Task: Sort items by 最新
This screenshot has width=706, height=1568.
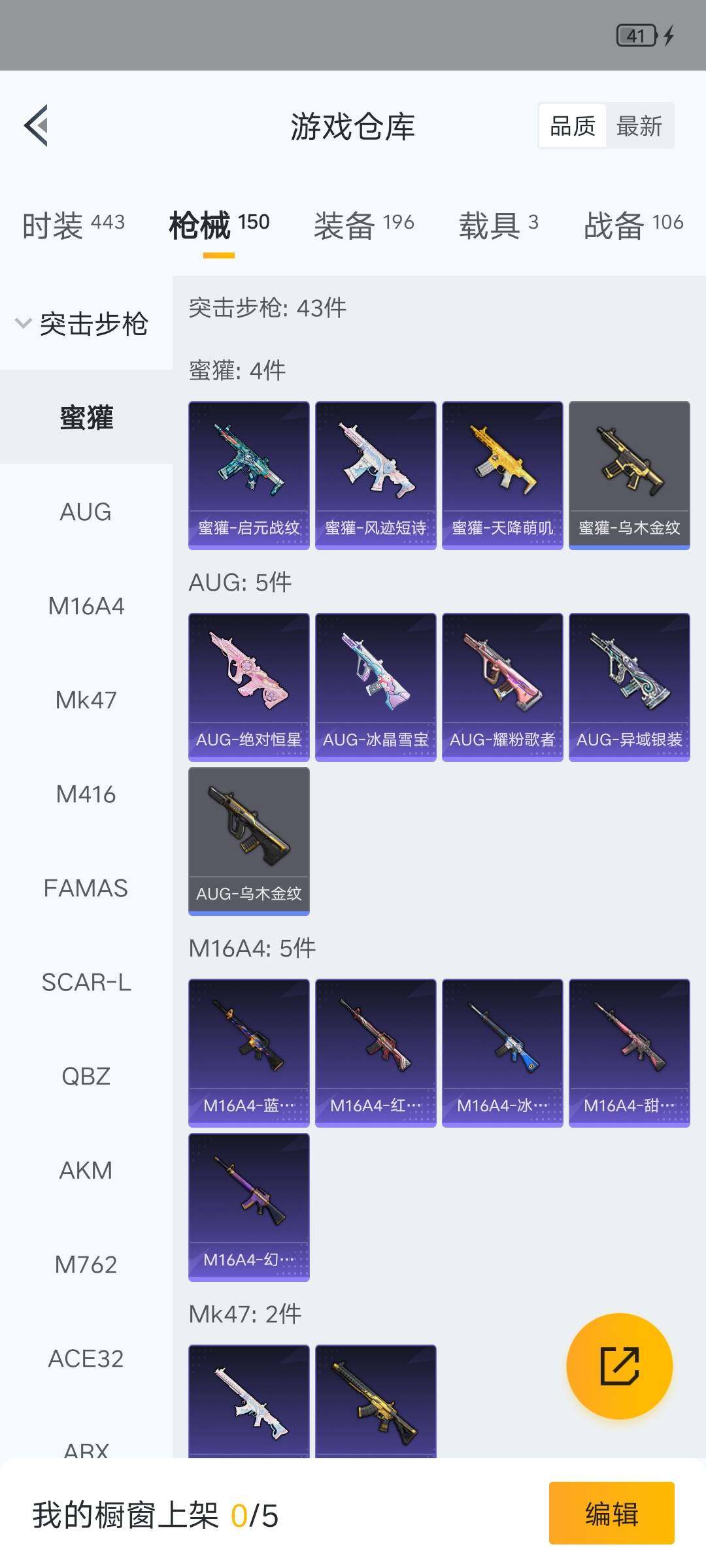Action: pyautogui.click(x=639, y=126)
